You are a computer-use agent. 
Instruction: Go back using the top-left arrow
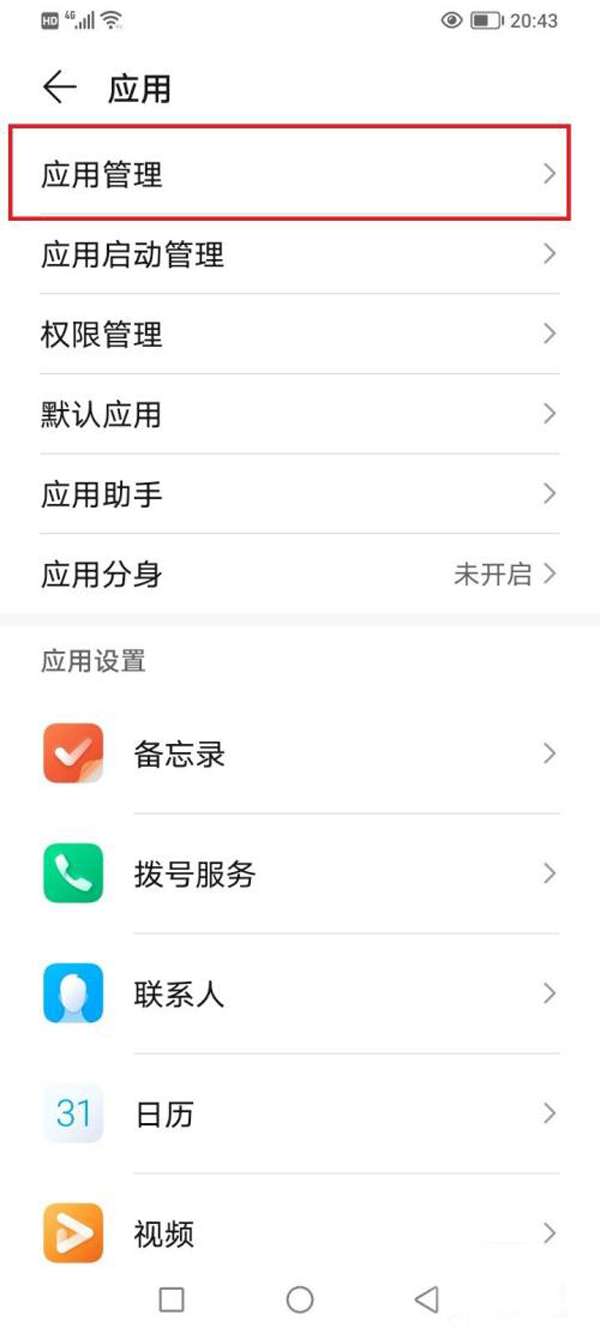click(59, 88)
